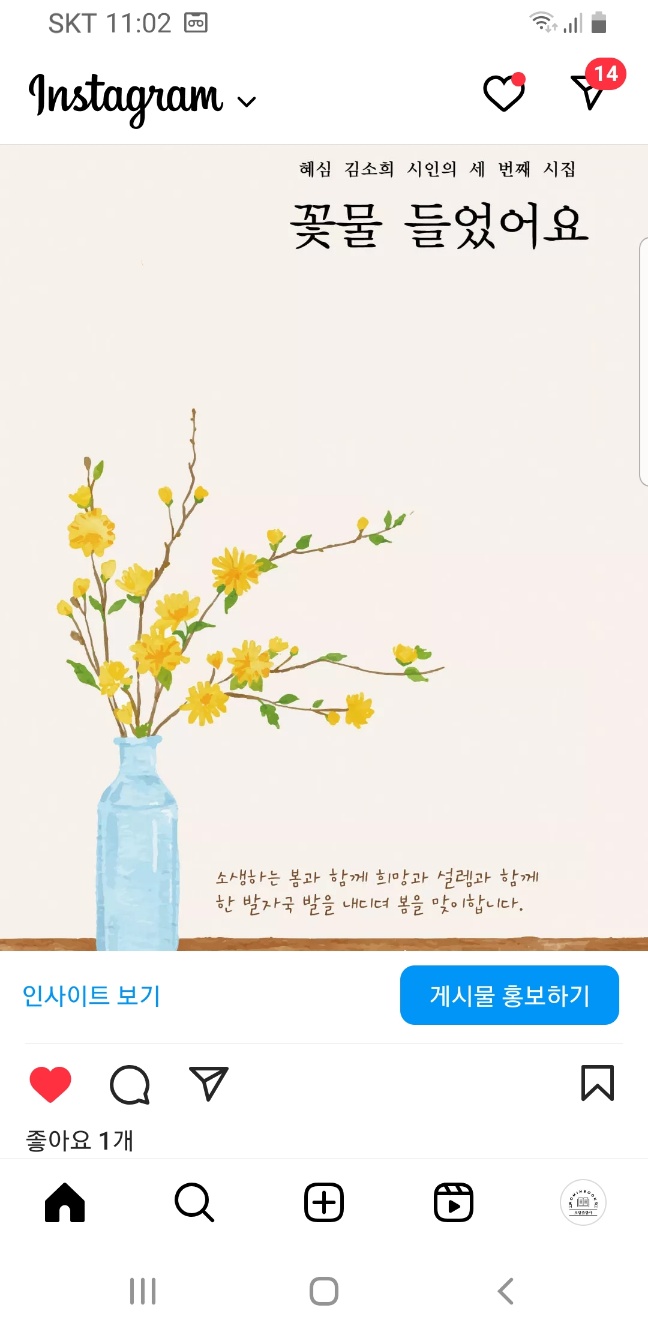Go back using the system back button
648x1332 pixels.
(506, 1291)
